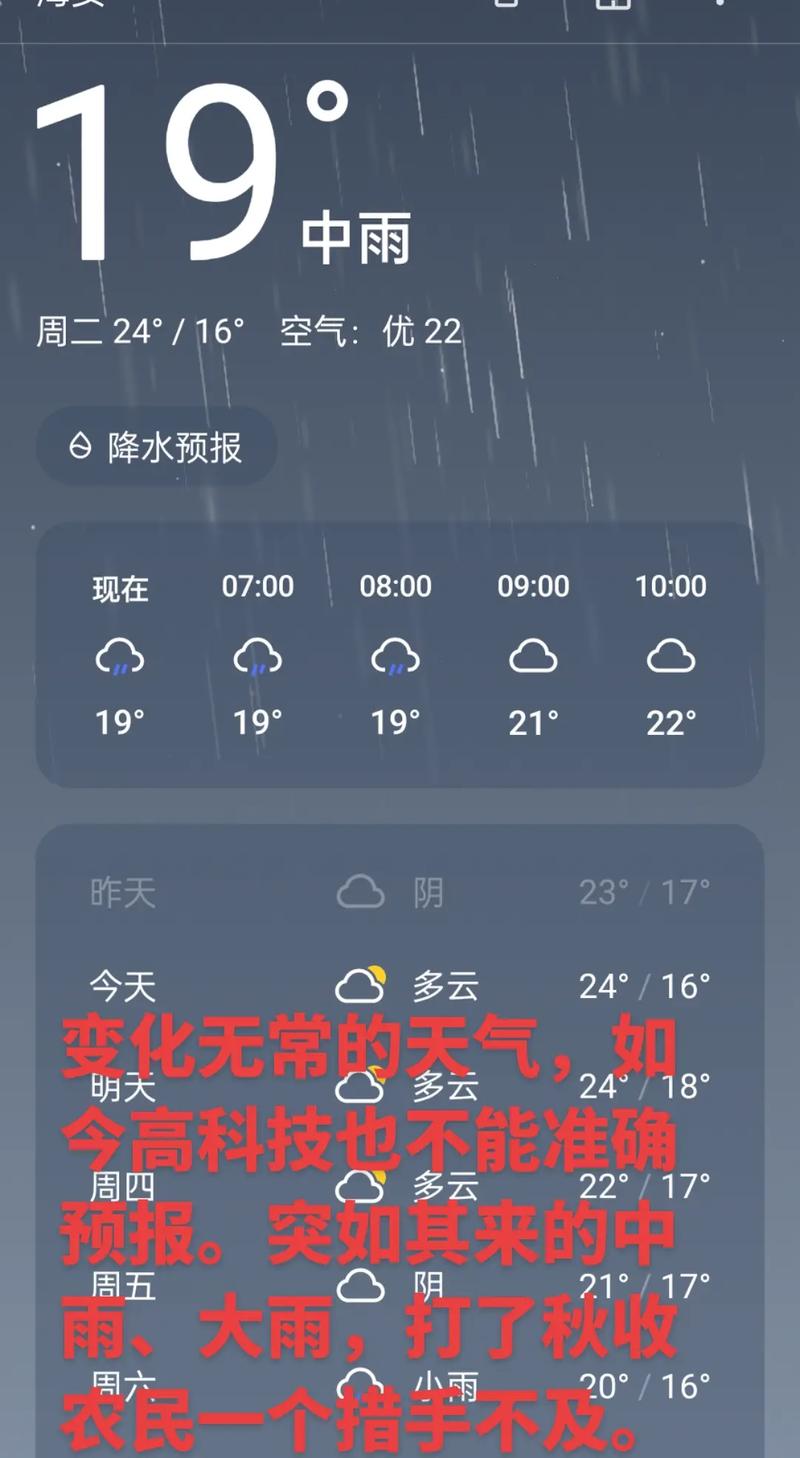Tap the rain icon under 现在
The width and height of the screenshot is (800, 1458).
[x=120, y=657]
